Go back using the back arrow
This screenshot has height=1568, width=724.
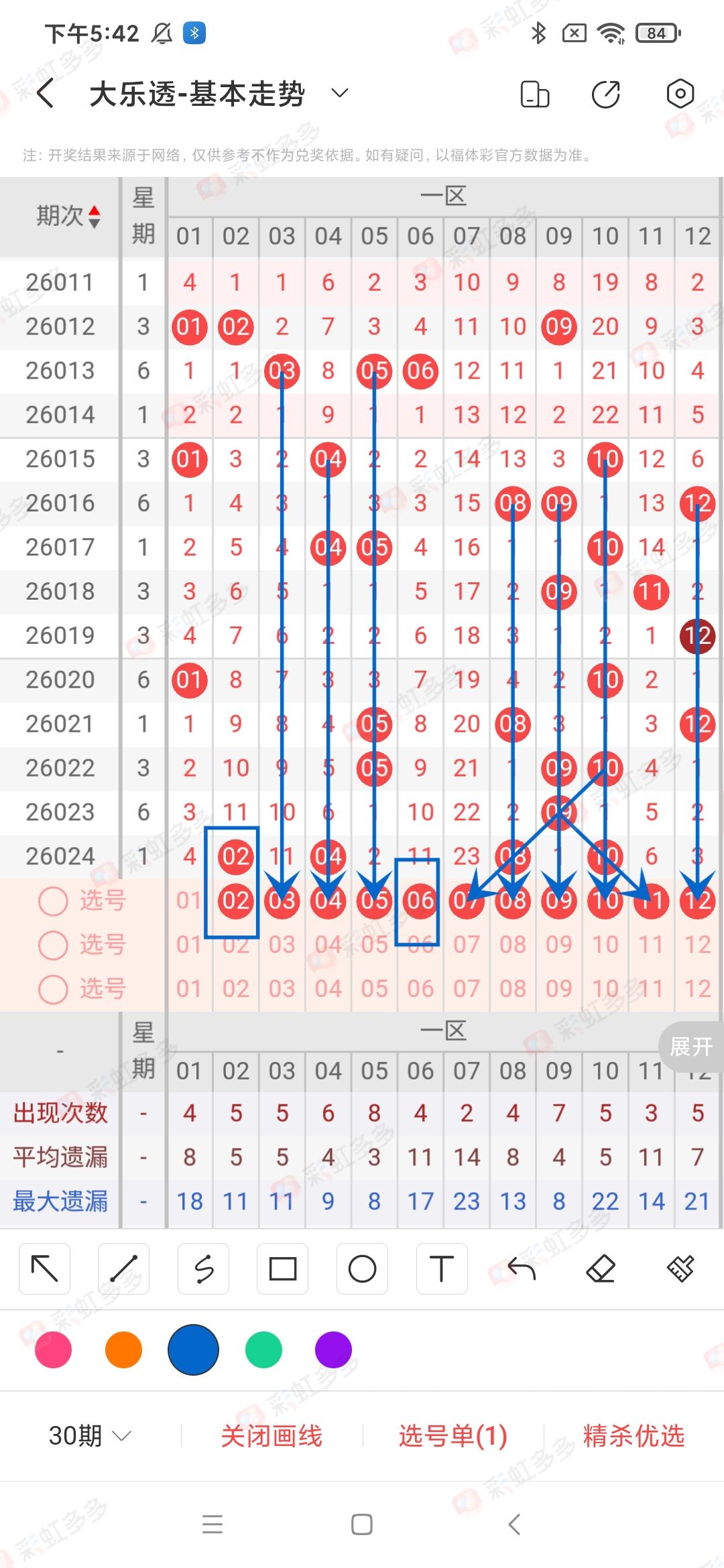pos(45,93)
